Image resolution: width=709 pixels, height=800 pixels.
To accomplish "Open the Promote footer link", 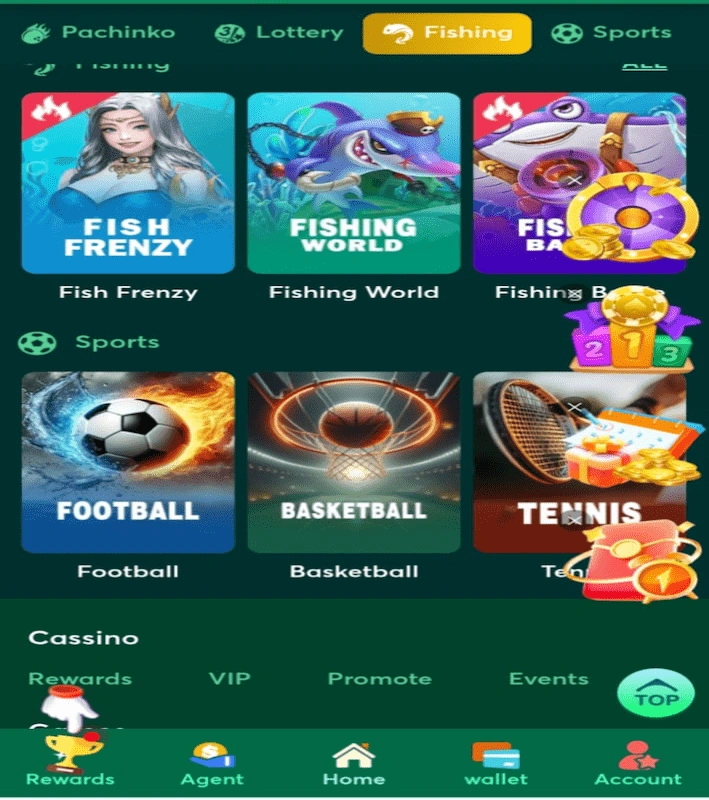I will point(379,679).
